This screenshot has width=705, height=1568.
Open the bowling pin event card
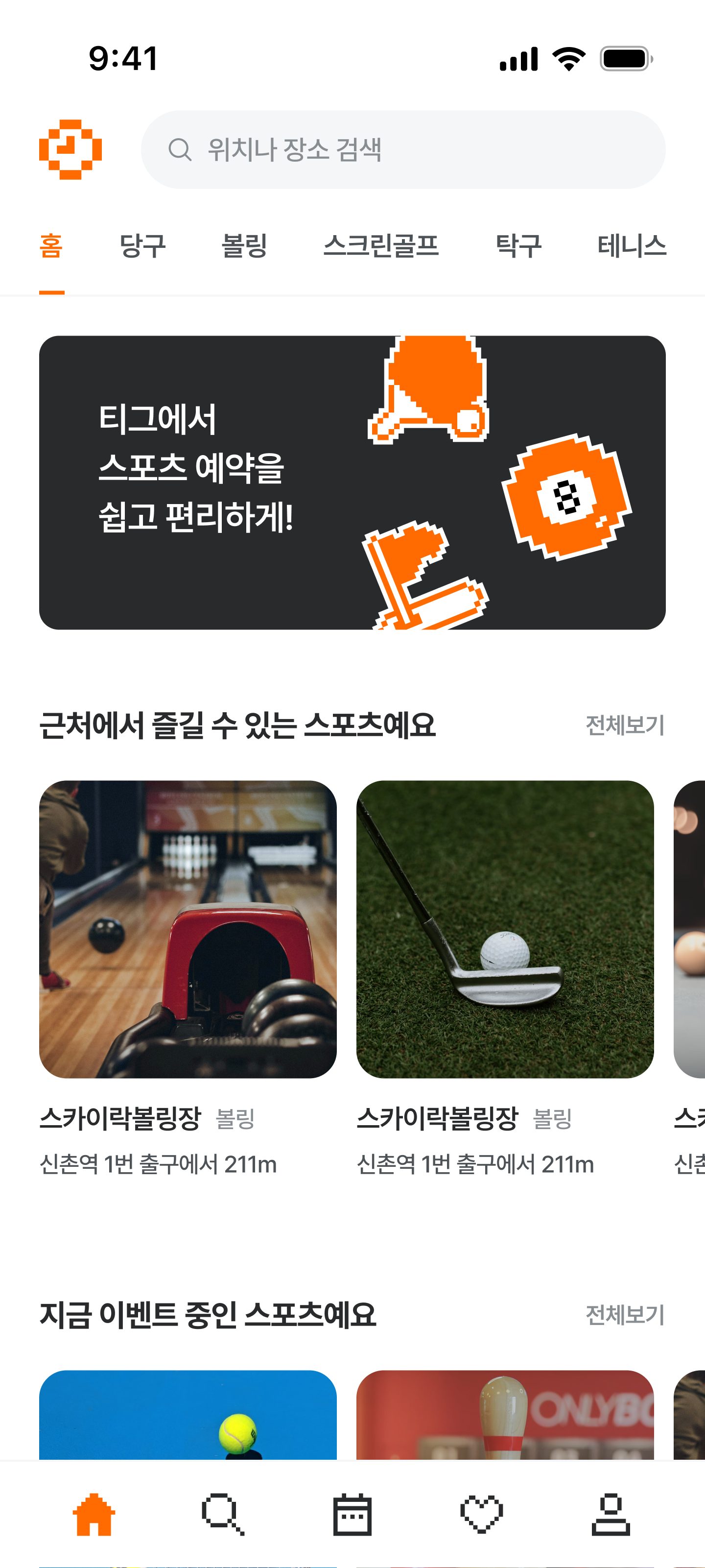(x=505, y=1415)
